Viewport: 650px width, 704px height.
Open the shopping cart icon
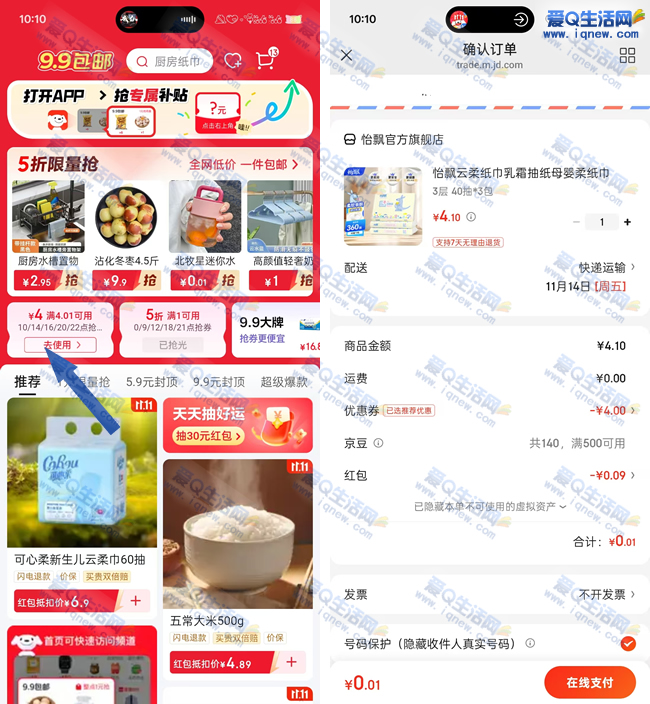coord(265,60)
